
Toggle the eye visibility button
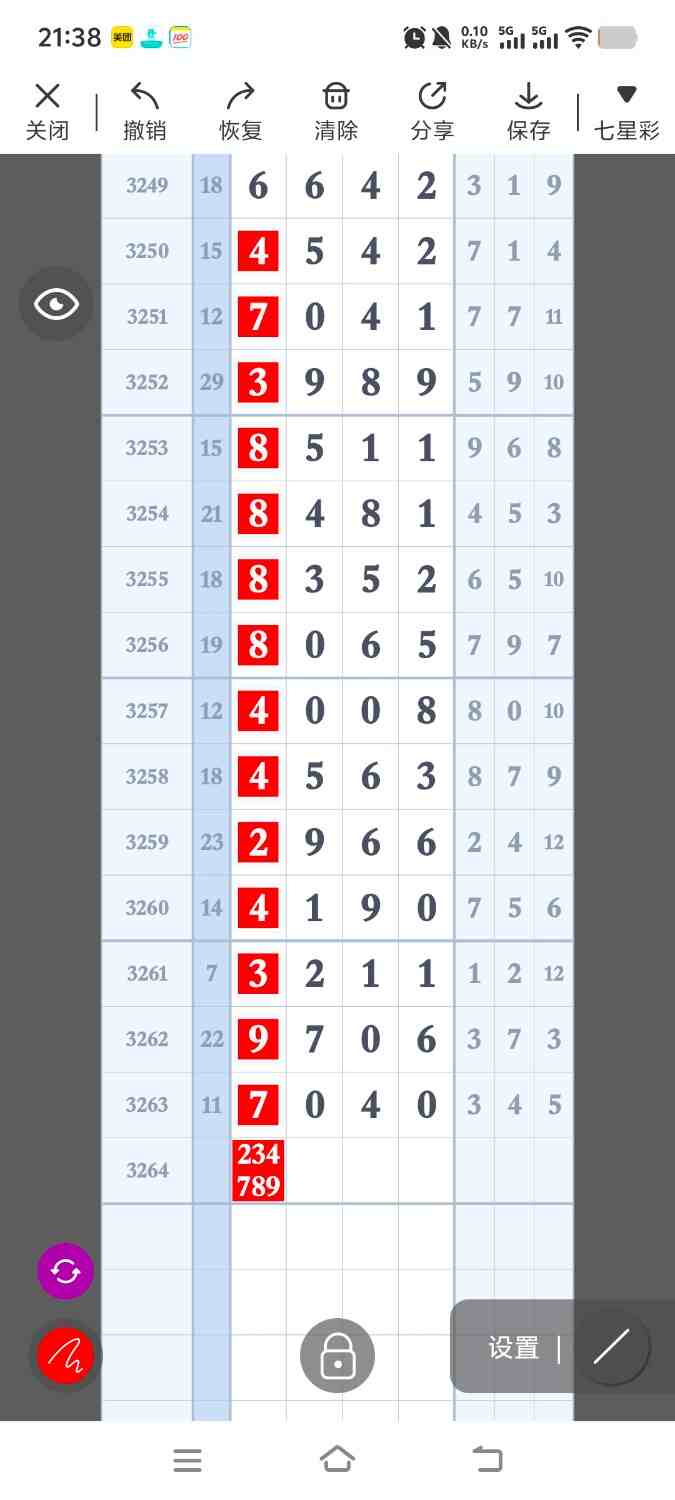tap(56, 304)
